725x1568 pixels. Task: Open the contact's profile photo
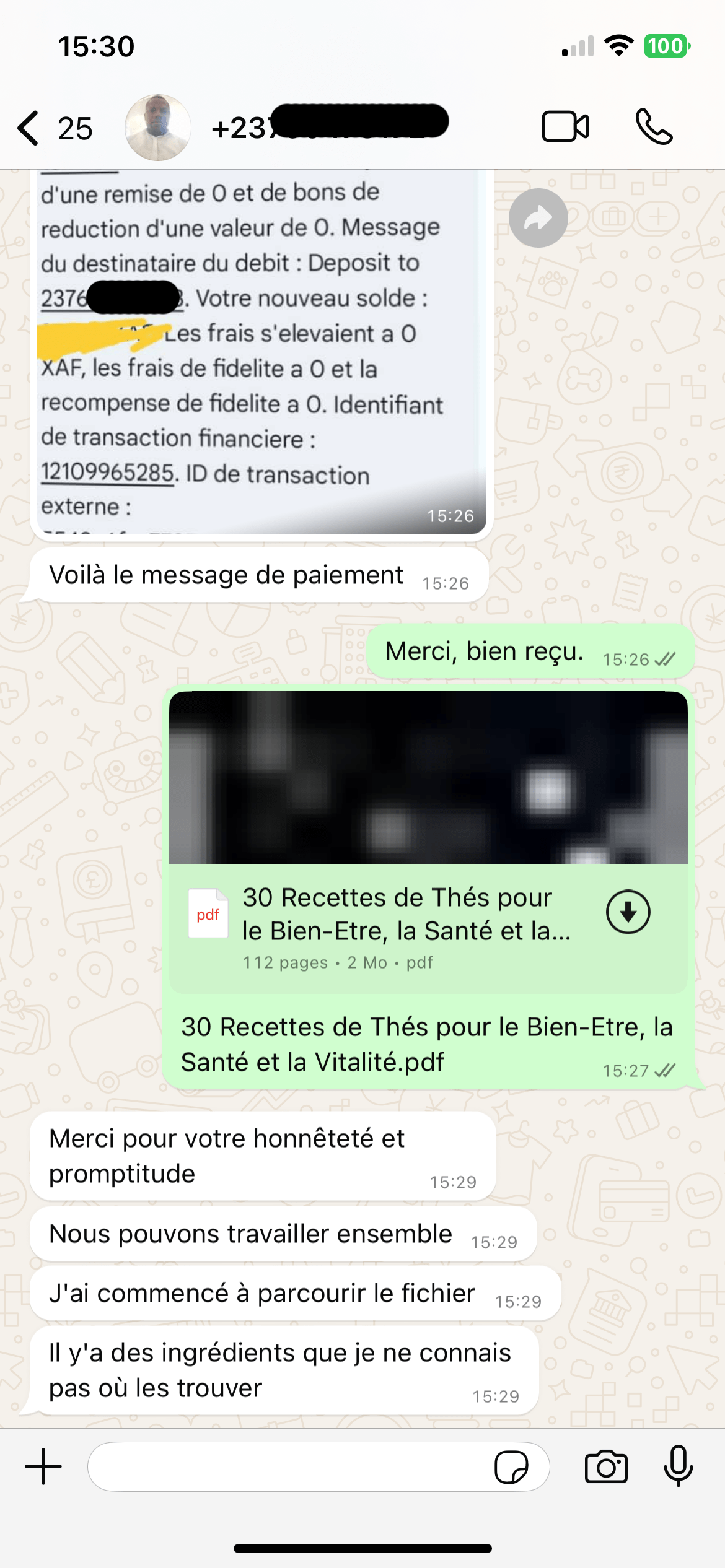(x=157, y=128)
